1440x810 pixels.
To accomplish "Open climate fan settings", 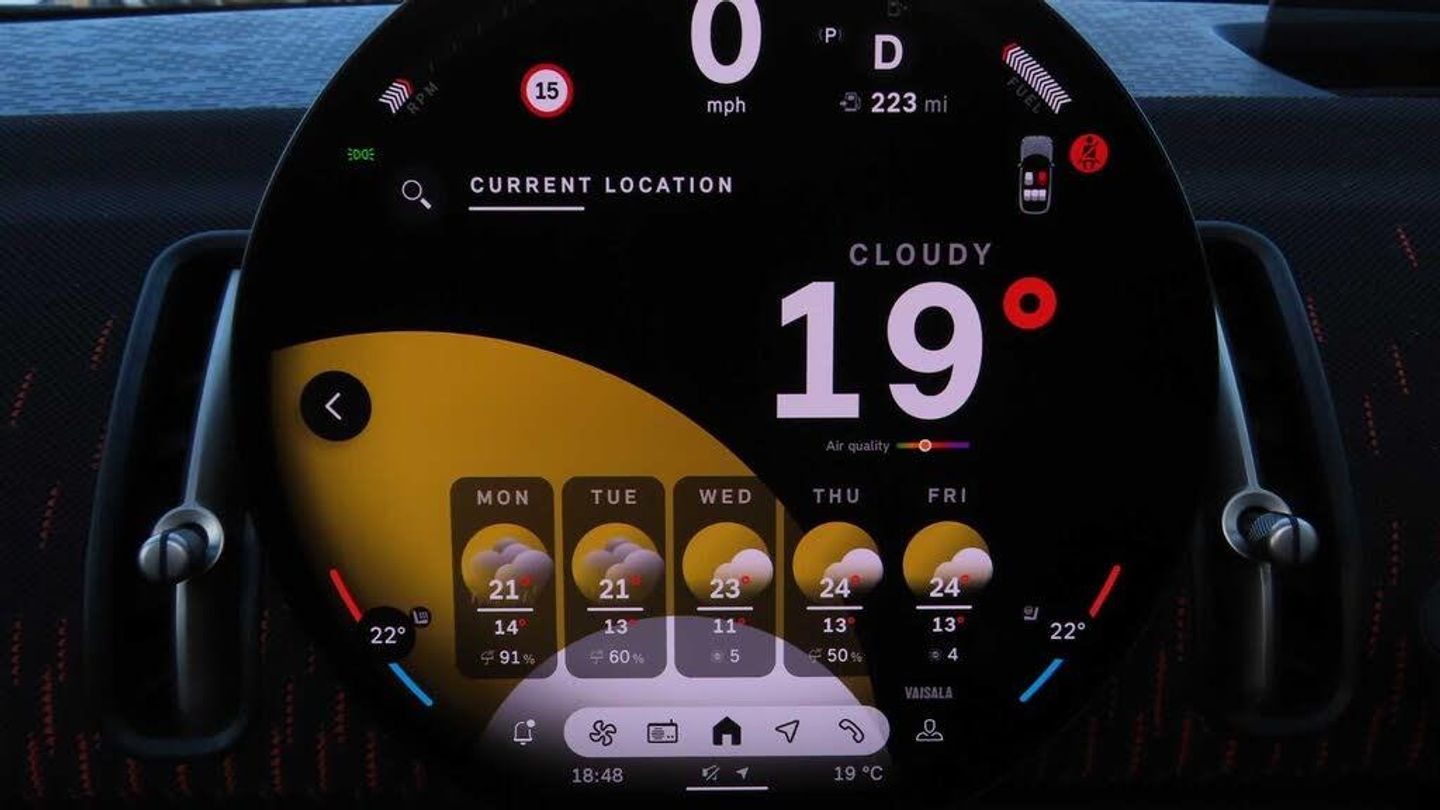I will point(602,732).
